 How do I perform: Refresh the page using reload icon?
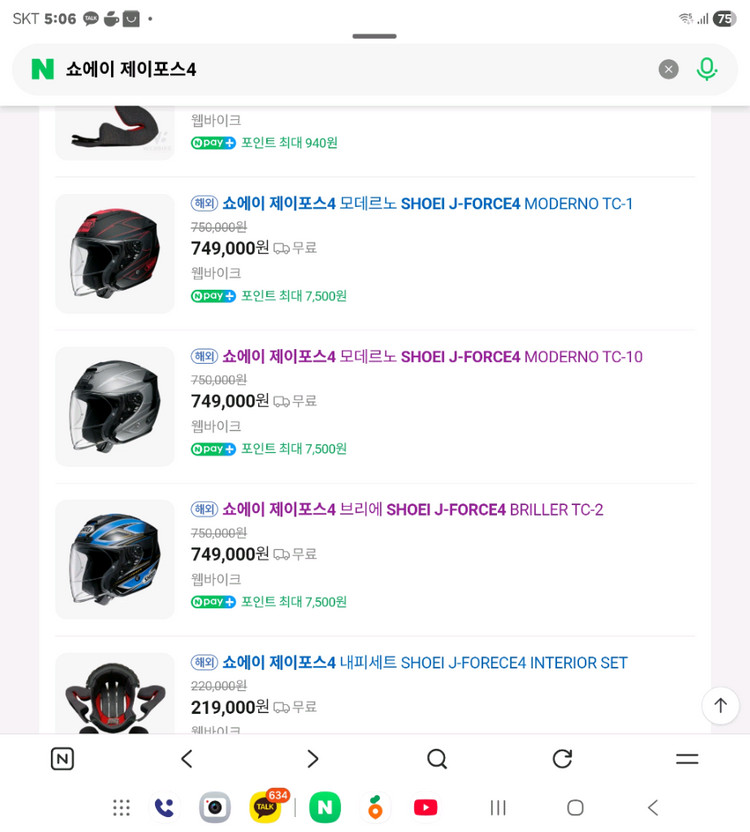(562, 759)
